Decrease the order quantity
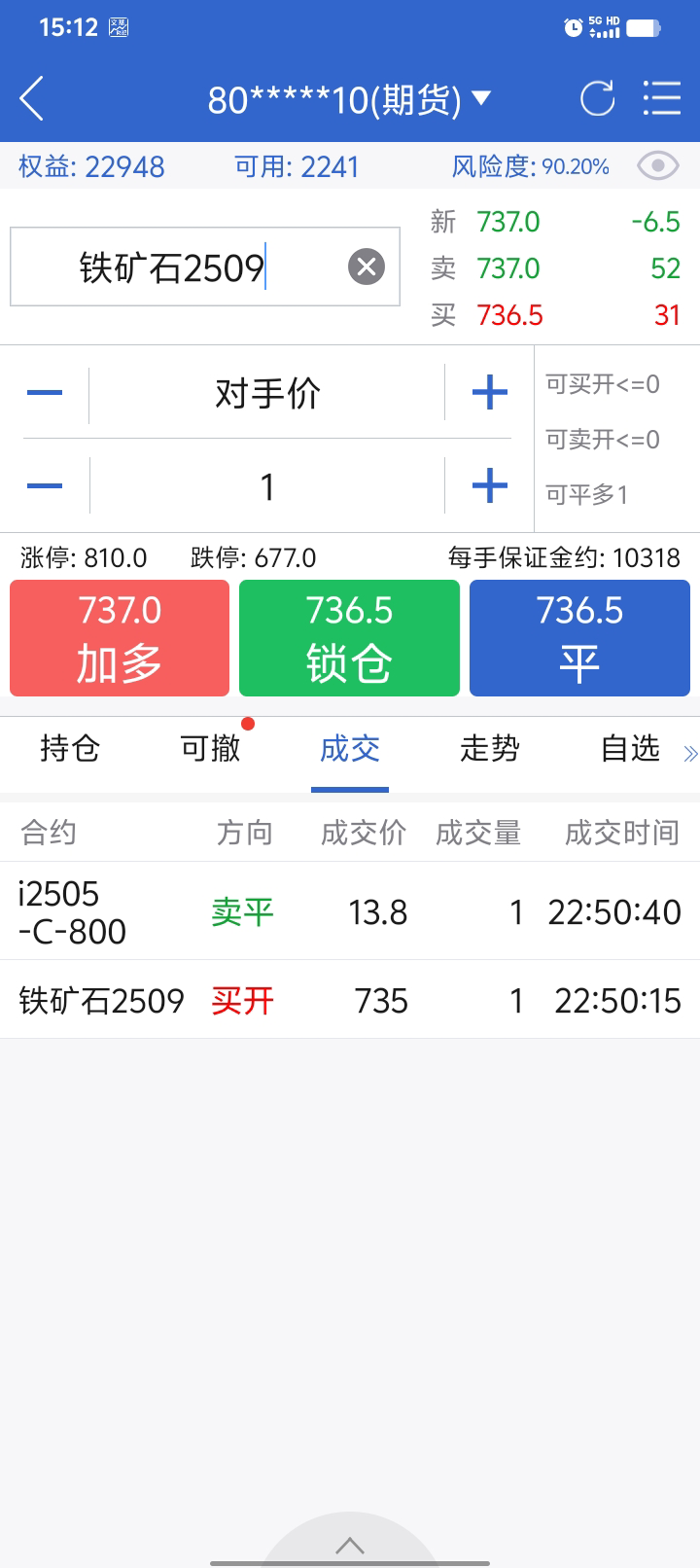This screenshot has width=700, height=1568. pos(45,486)
